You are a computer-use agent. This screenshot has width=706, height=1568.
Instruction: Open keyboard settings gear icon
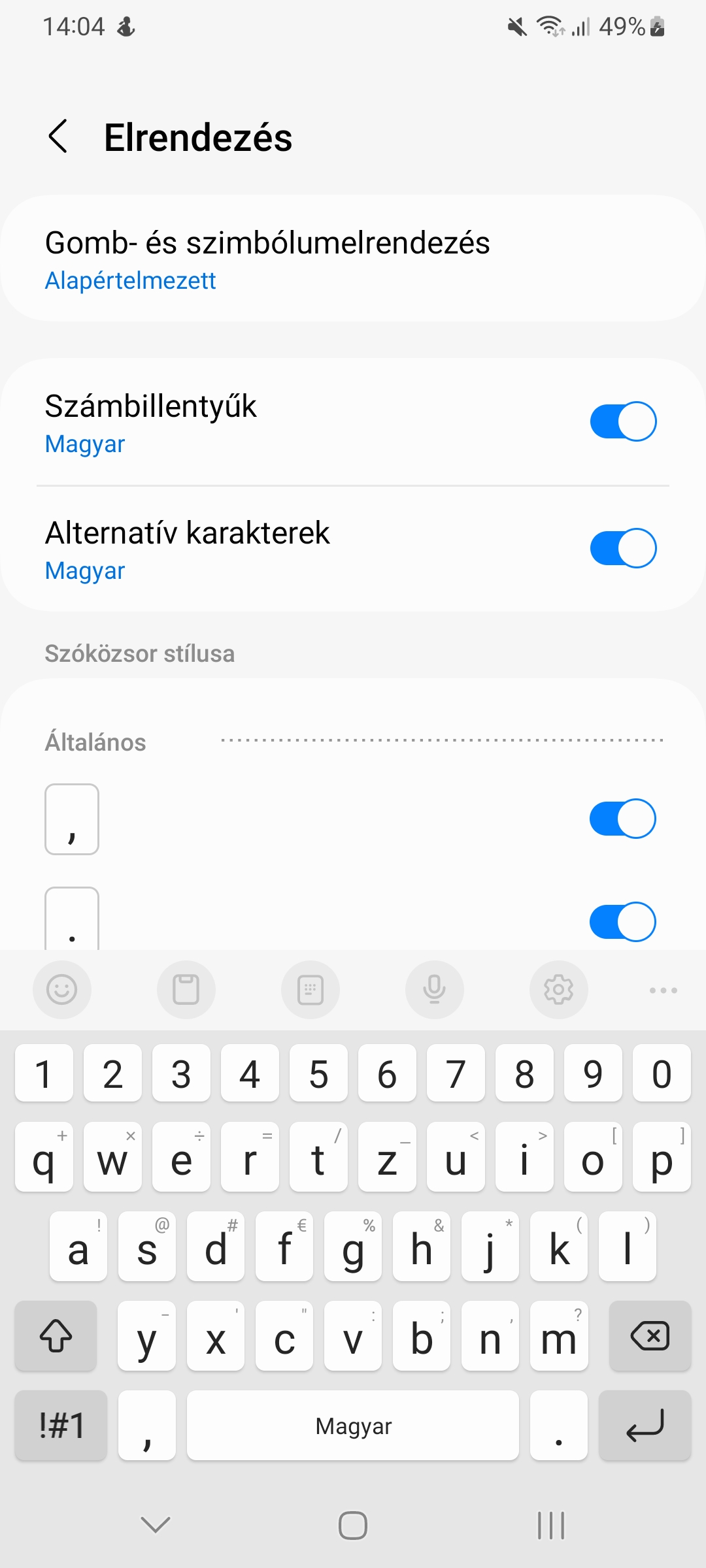(x=559, y=990)
